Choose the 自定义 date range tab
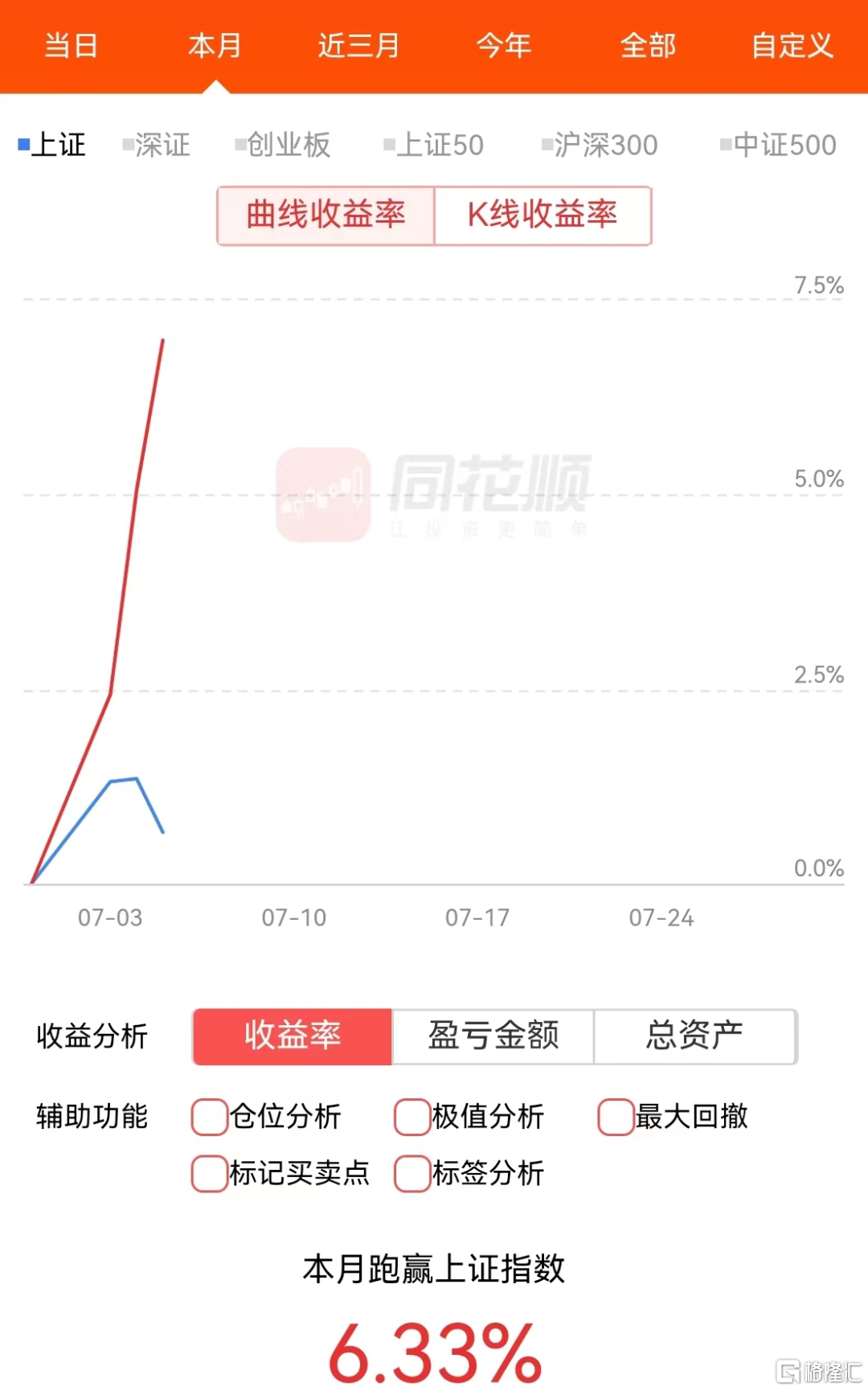 click(792, 46)
